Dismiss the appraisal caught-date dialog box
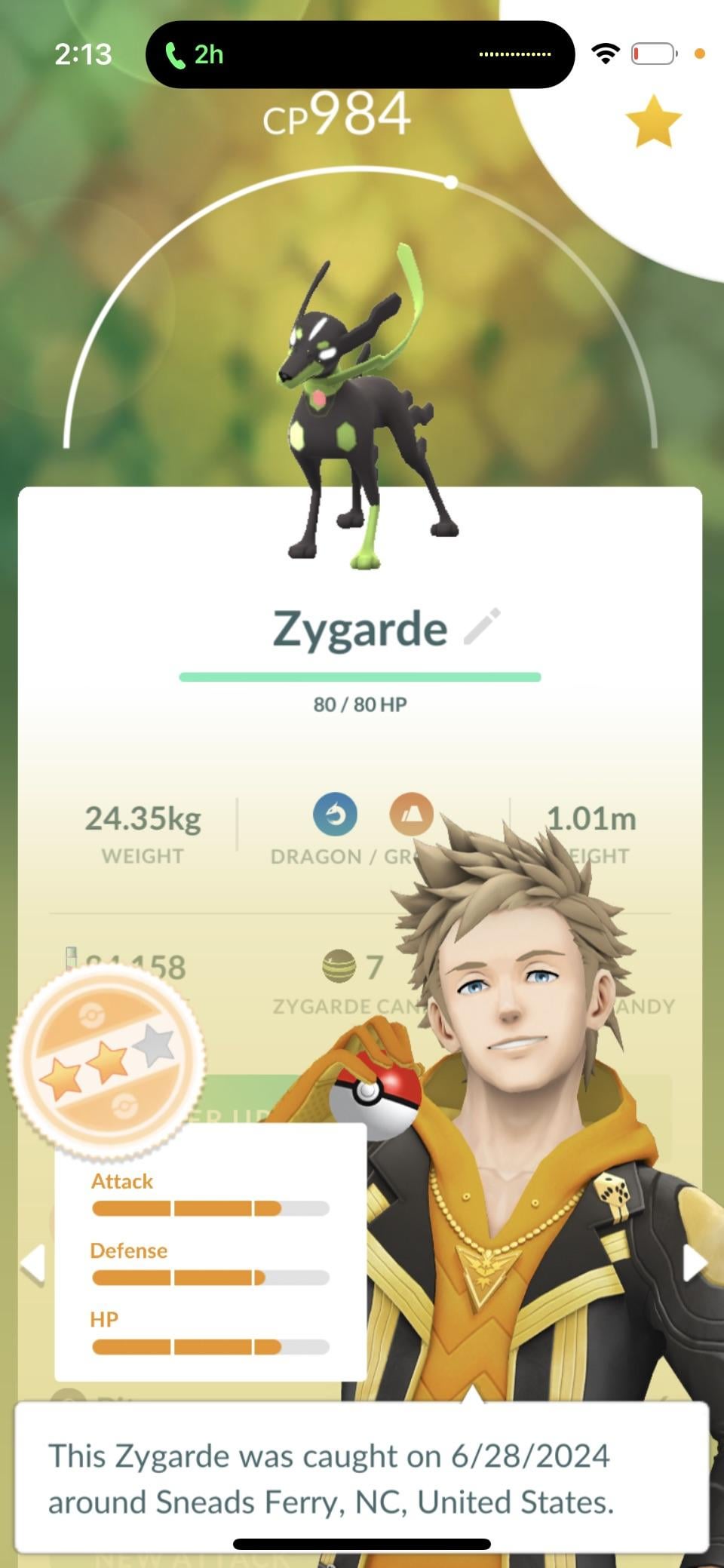The image size is (724, 1568). [x=360, y=1477]
